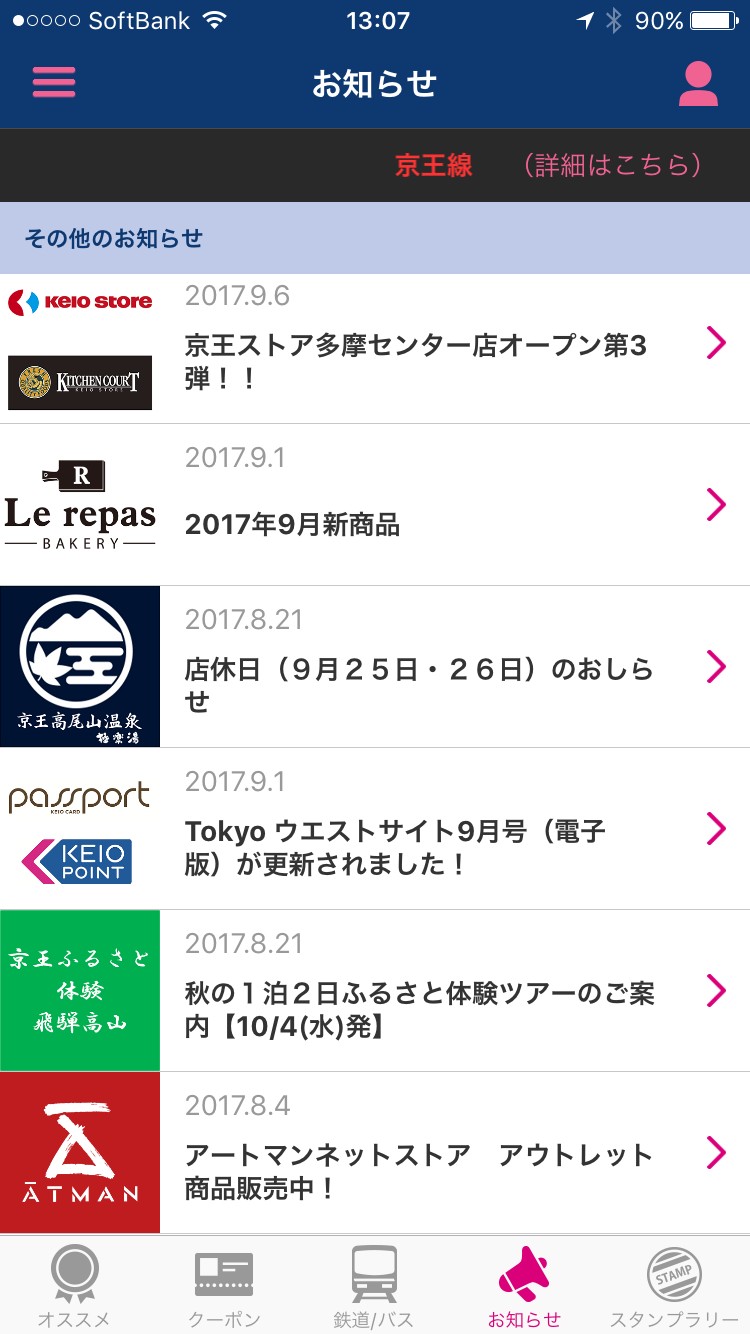Image resolution: width=750 pixels, height=1334 pixels.
Task: Tap the お知らせ tab
Action: (524, 1286)
